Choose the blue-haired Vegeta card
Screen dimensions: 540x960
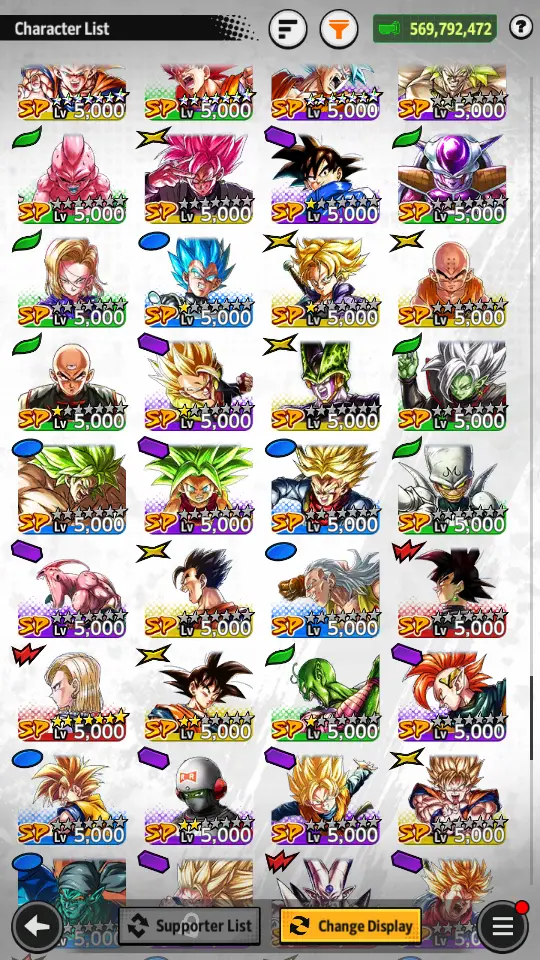pyautogui.click(x=198, y=281)
